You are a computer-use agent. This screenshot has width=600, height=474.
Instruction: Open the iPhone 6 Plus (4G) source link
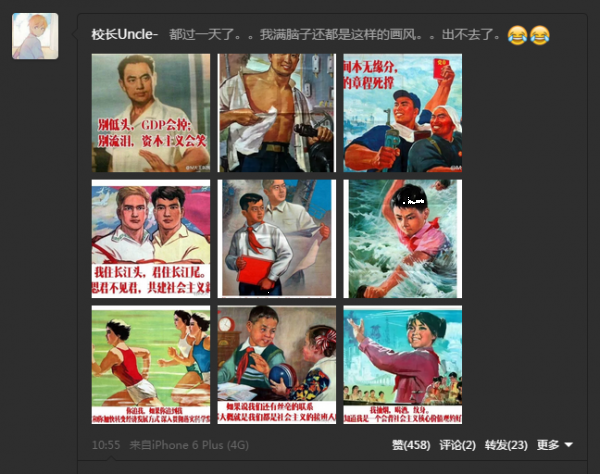[x=186, y=445]
